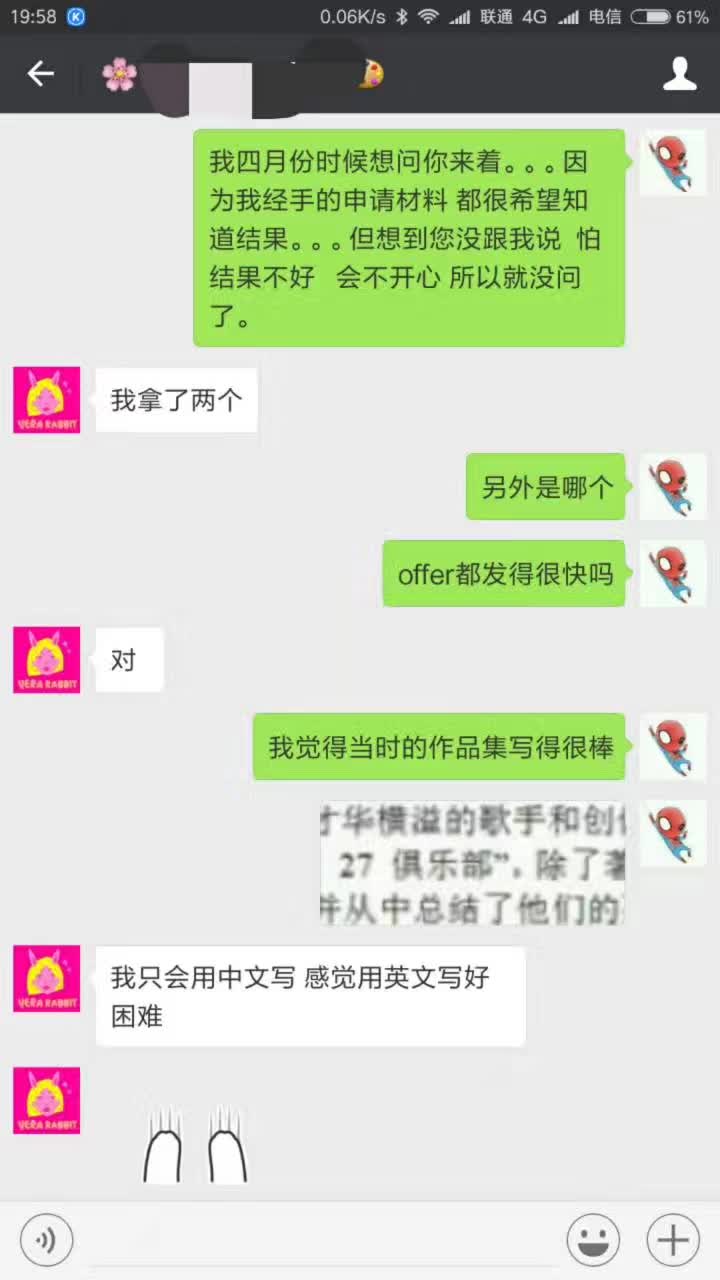Open chat info via profile icon
The width and height of the screenshot is (720, 1280).
tap(679, 73)
